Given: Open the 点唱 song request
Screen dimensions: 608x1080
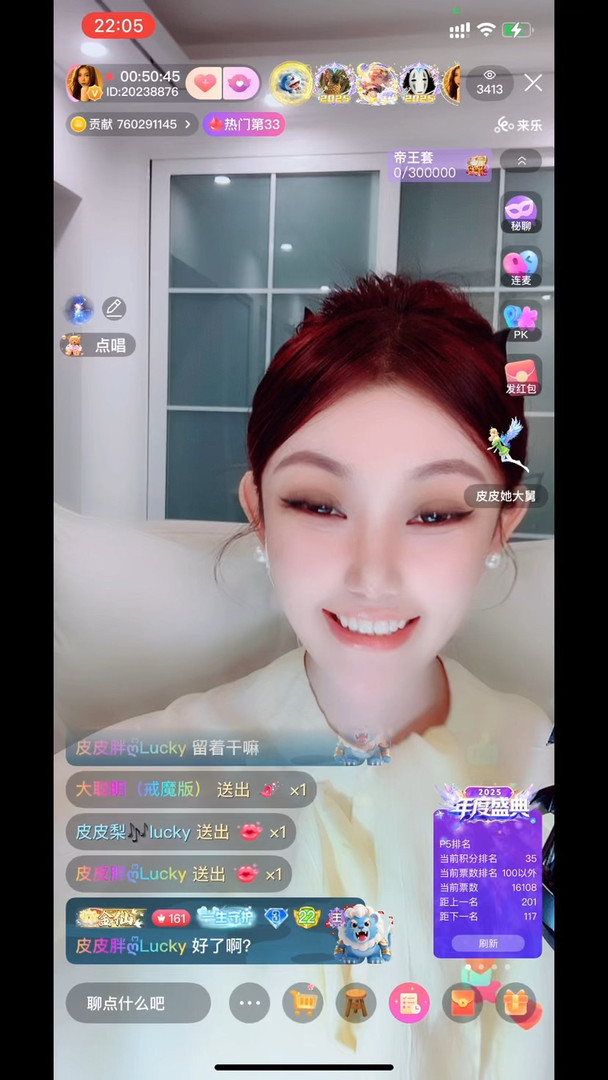Looking at the screenshot, I should click(x=99, y=345).
